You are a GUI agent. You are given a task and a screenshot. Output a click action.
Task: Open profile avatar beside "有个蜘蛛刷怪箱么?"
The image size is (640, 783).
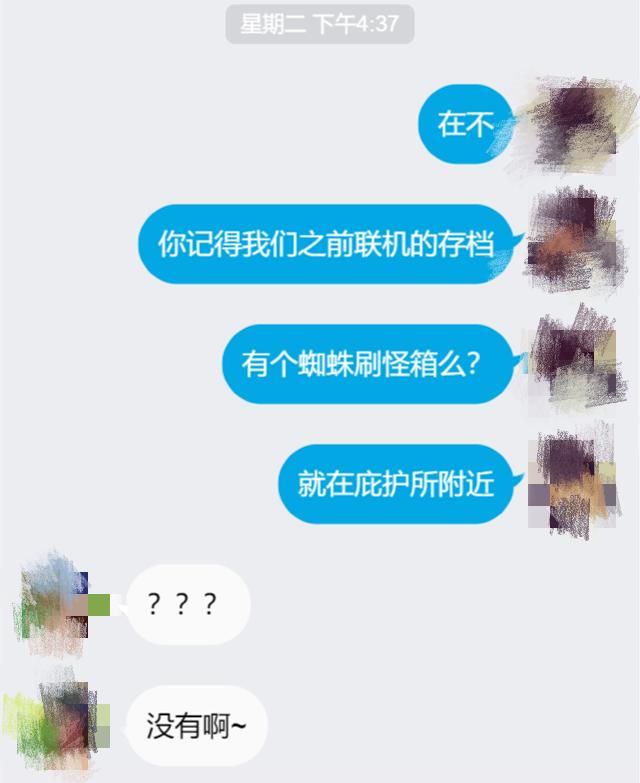[x=574, y=364]
